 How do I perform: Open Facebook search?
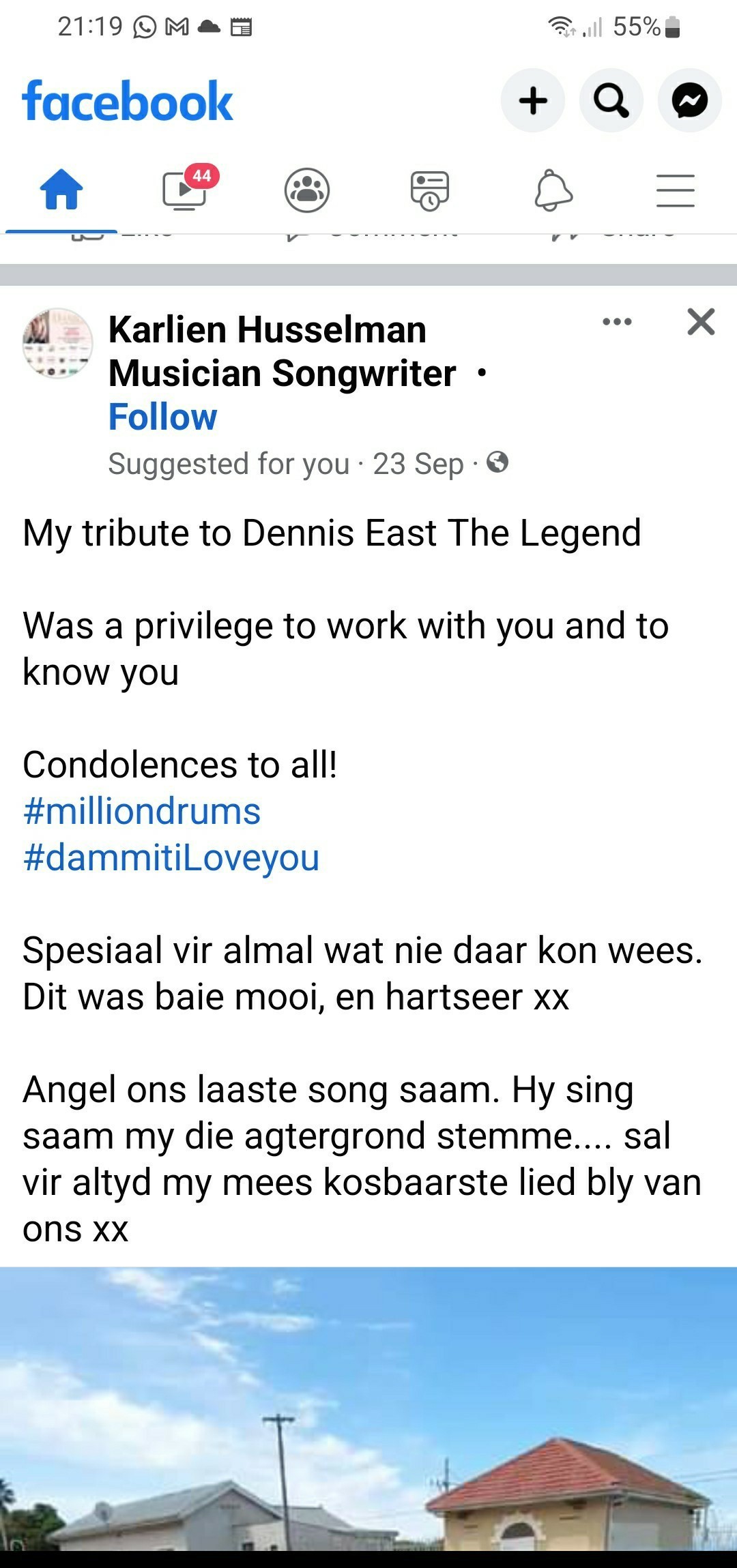611,101
